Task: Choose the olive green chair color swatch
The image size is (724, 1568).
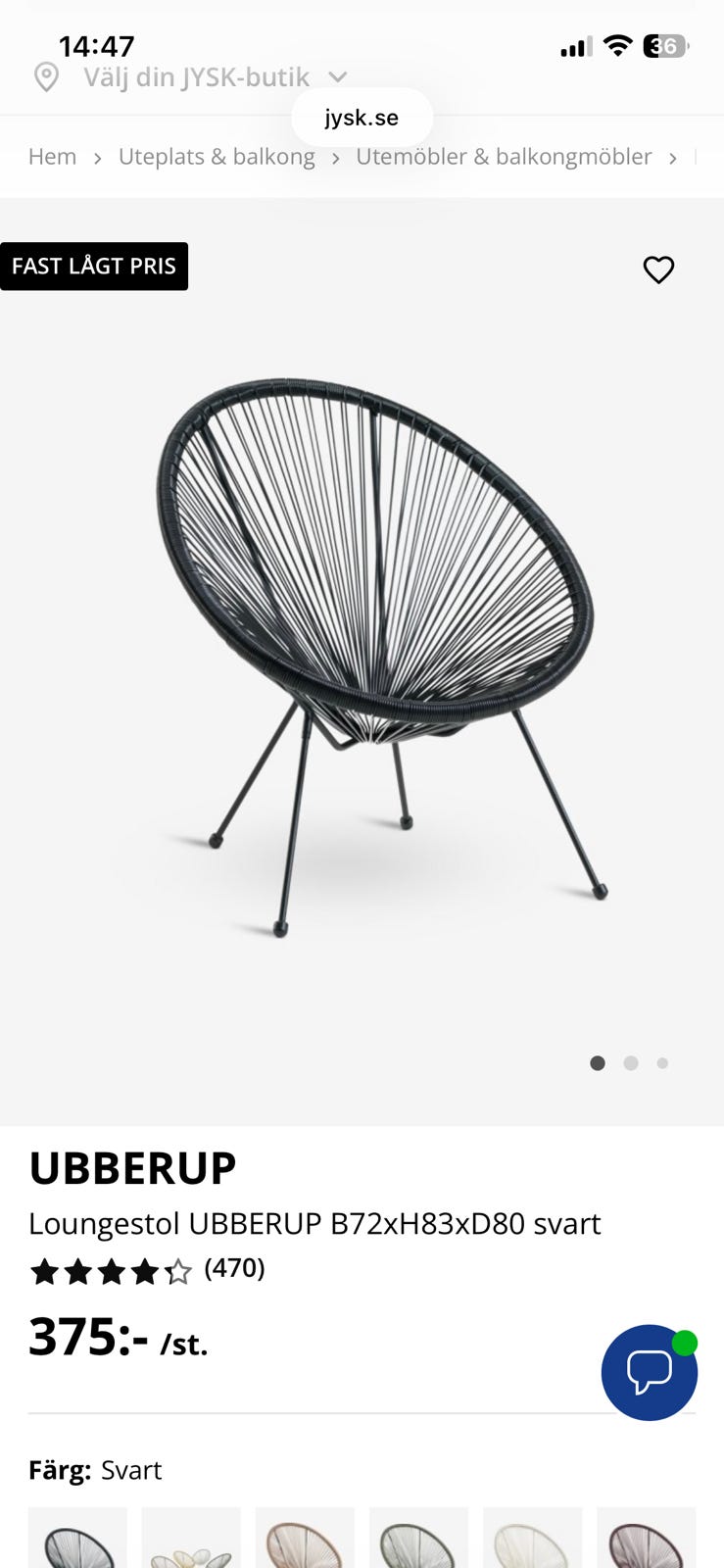Action: click(418, 1541)
